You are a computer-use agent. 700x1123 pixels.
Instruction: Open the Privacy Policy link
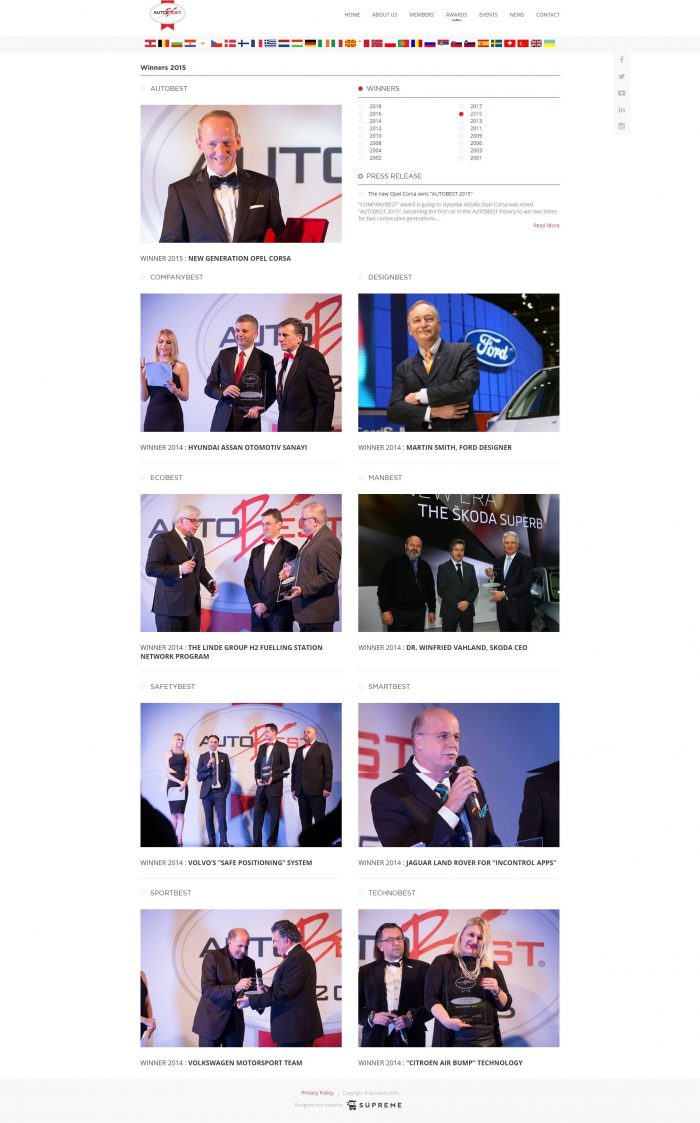tap(317, 1093)
